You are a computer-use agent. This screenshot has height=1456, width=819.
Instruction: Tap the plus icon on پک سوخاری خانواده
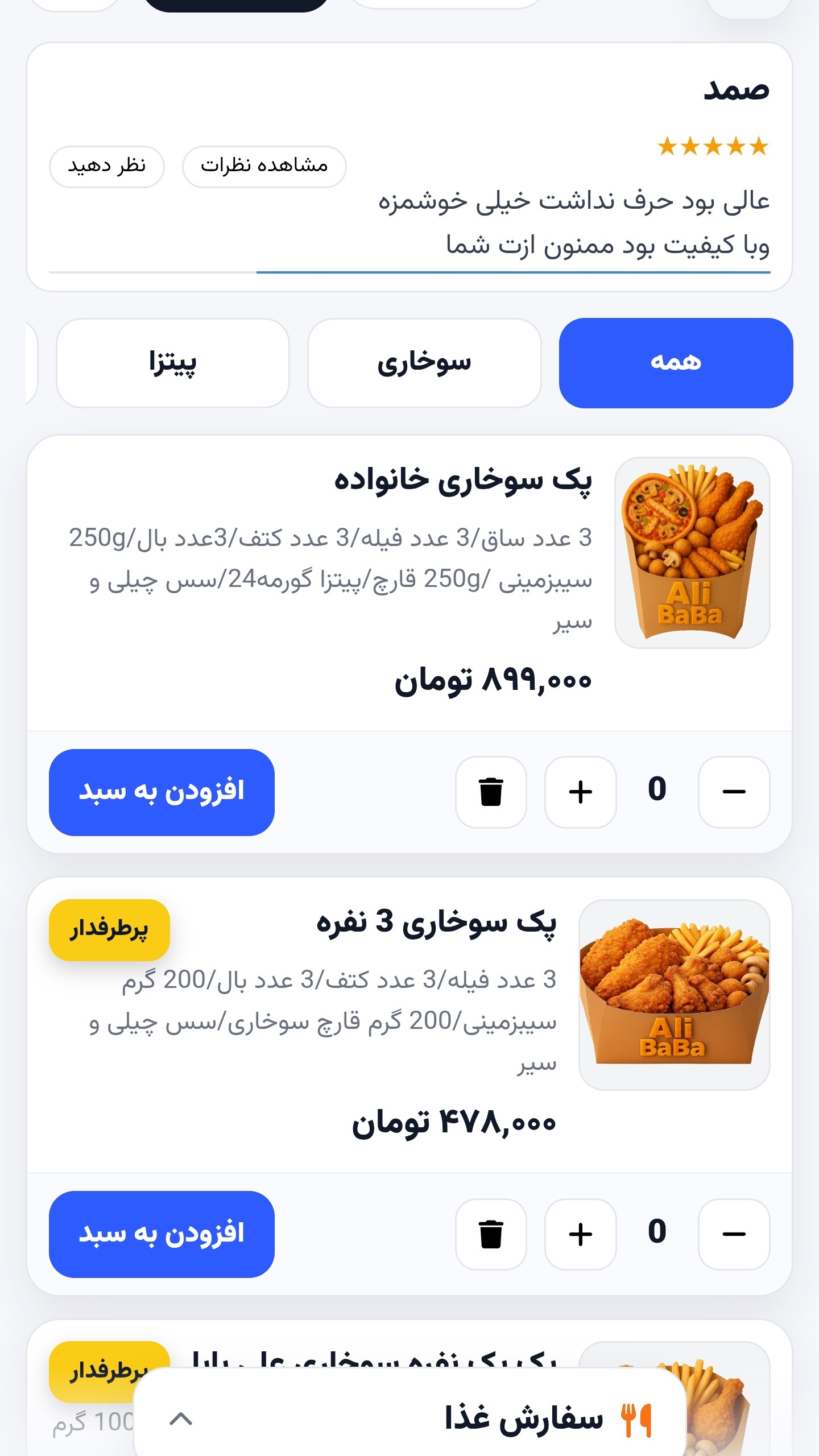coord(580,791)
